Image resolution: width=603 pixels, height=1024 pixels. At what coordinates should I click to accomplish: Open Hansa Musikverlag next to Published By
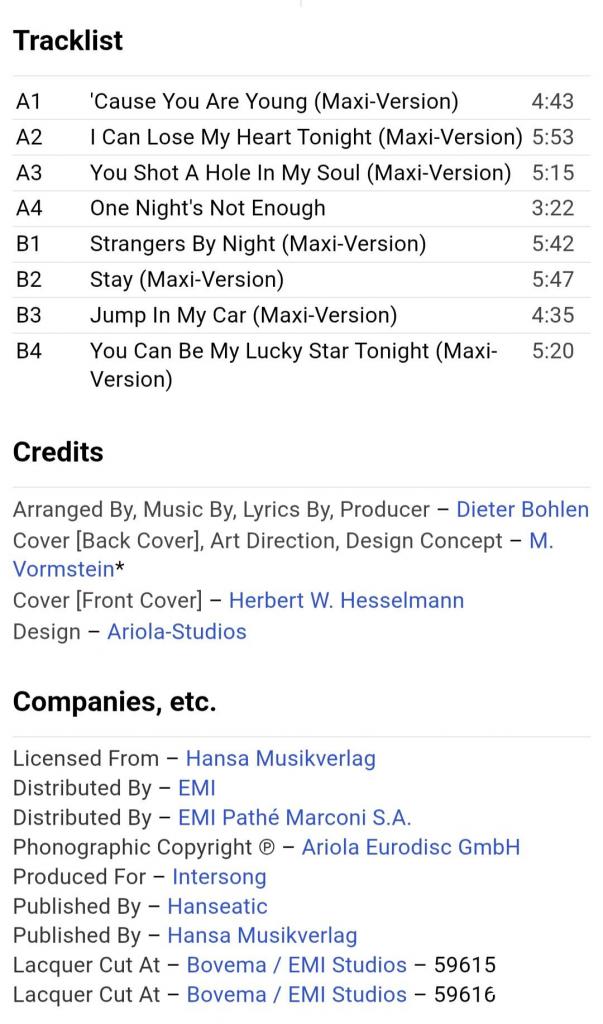click(x=261, y=935)
